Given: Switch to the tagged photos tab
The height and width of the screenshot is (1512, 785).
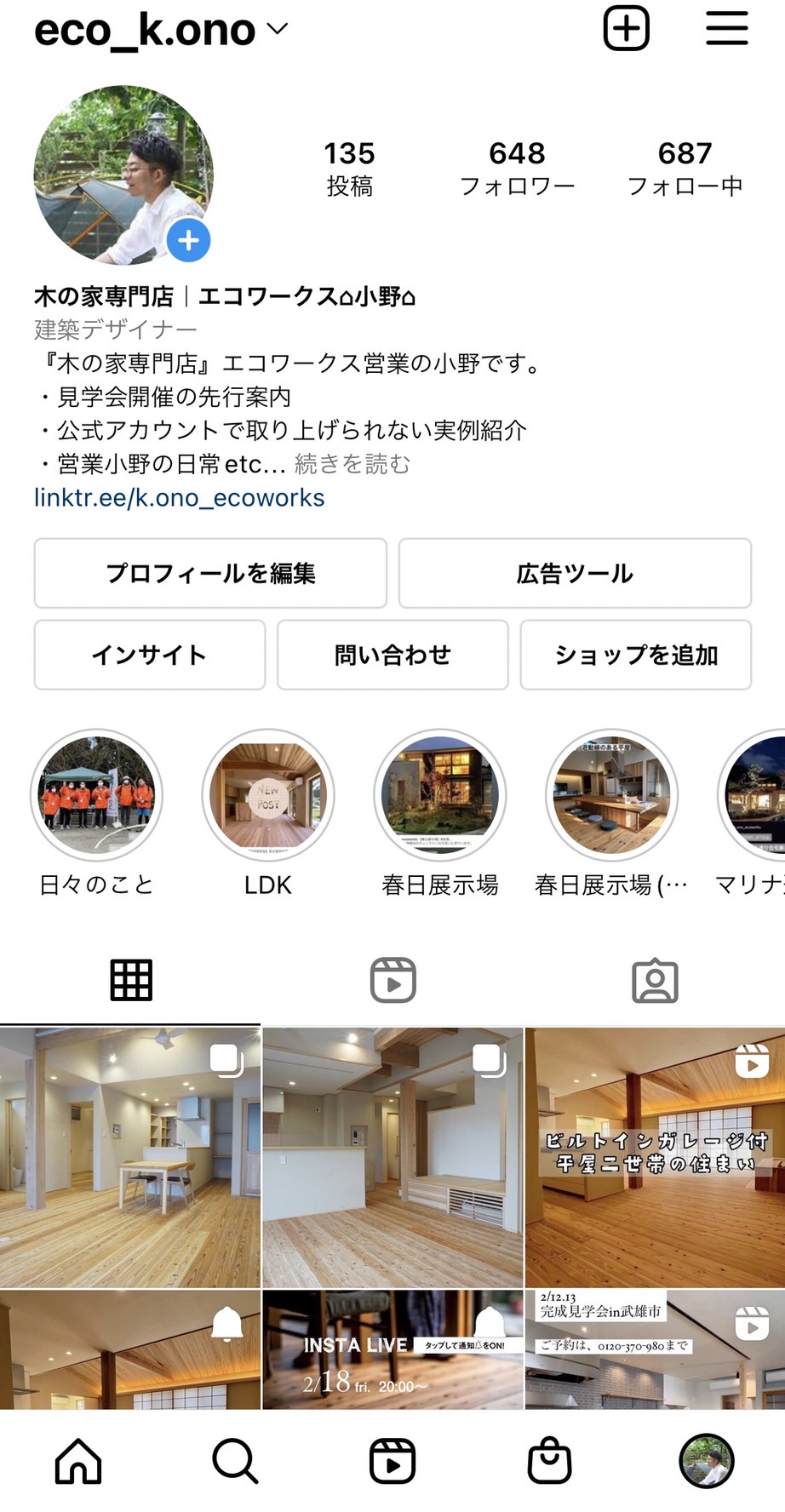Looking at the screenshot, I should 655,980.
